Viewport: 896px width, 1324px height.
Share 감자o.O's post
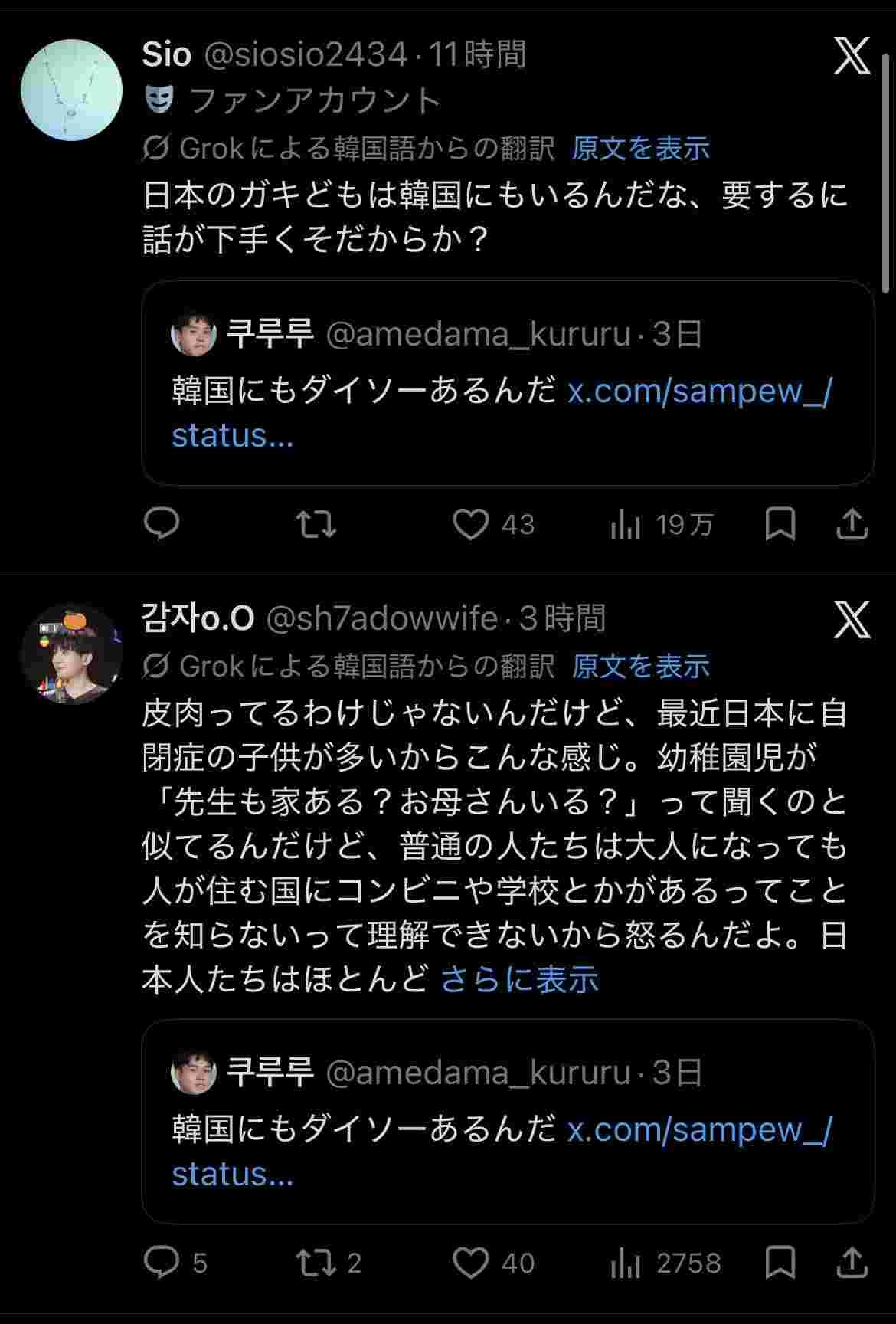point(852,1263)
